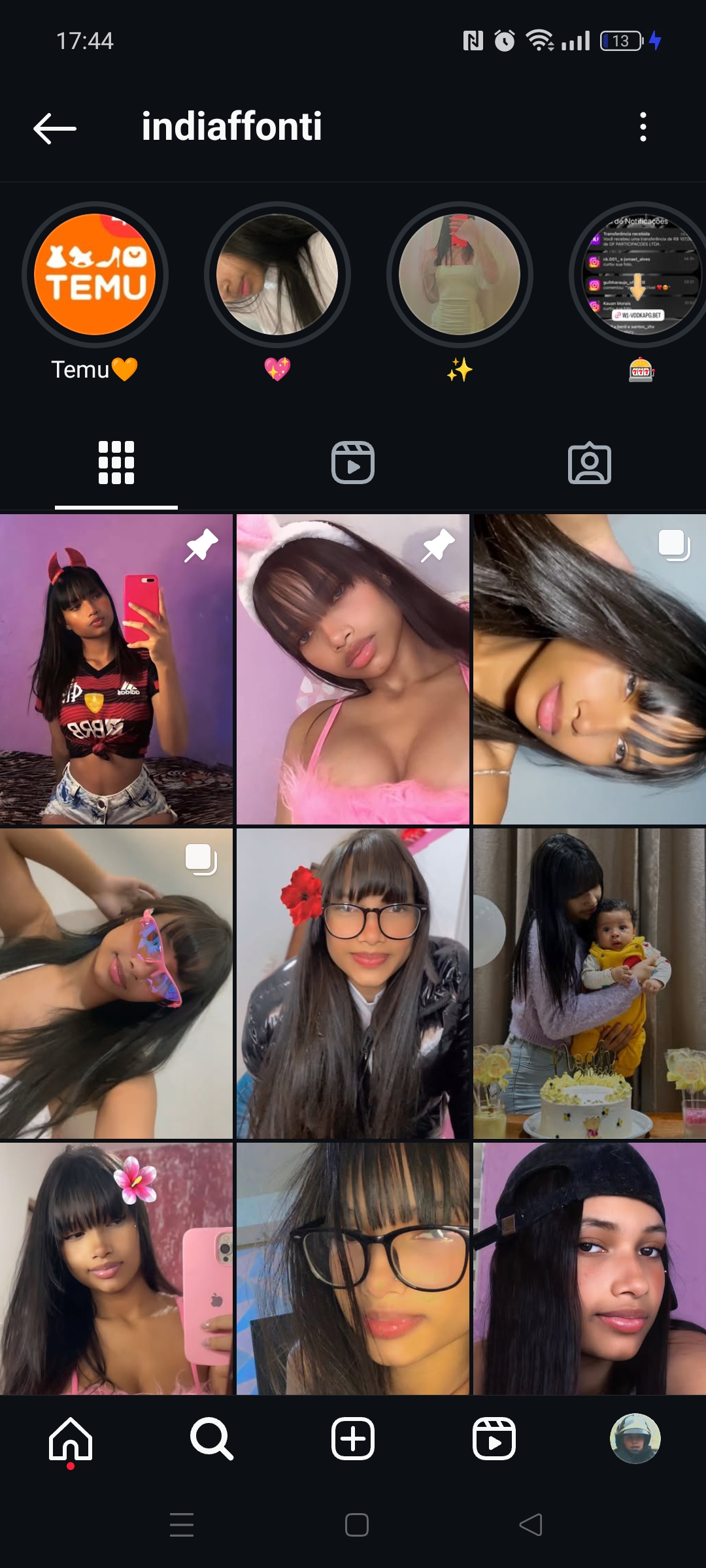Open Reels from the bottom navigation
The height and width of the screenshot is (1568, 706).
[494, 1439]
